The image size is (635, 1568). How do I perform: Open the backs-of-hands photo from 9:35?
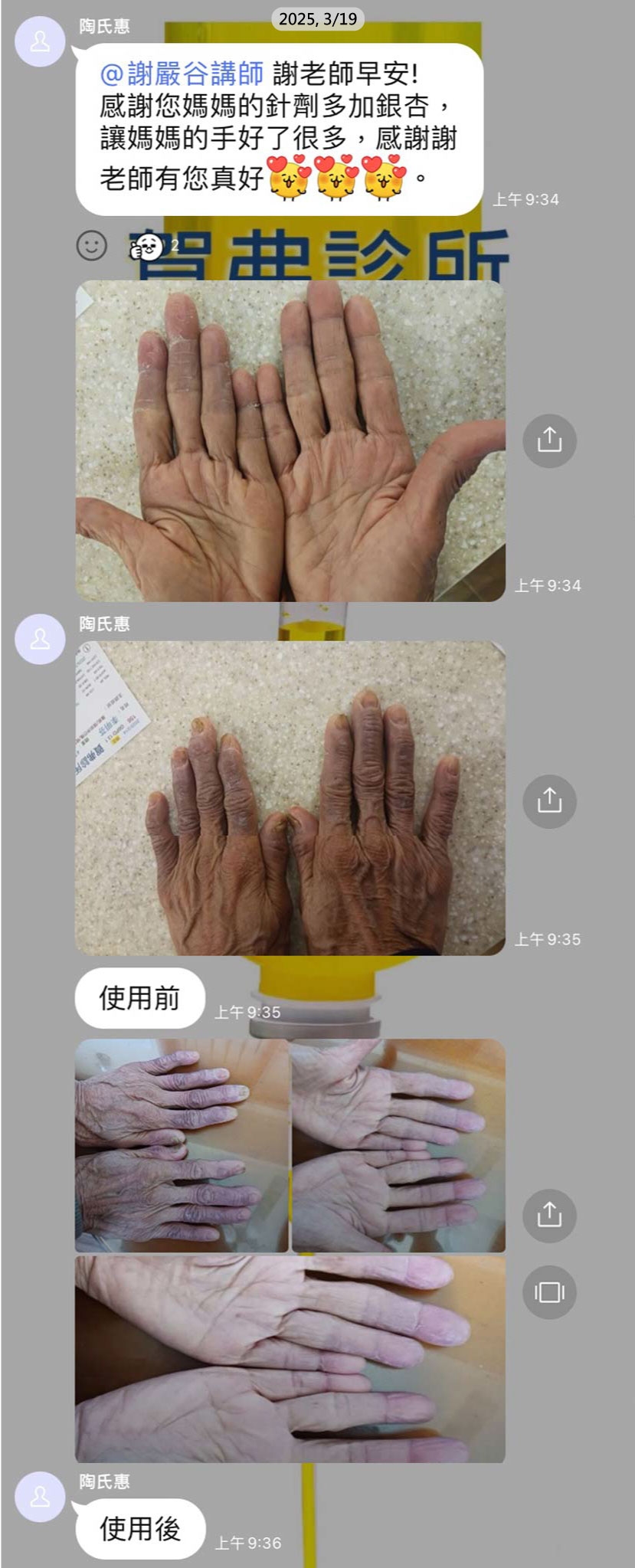point(290,798)
